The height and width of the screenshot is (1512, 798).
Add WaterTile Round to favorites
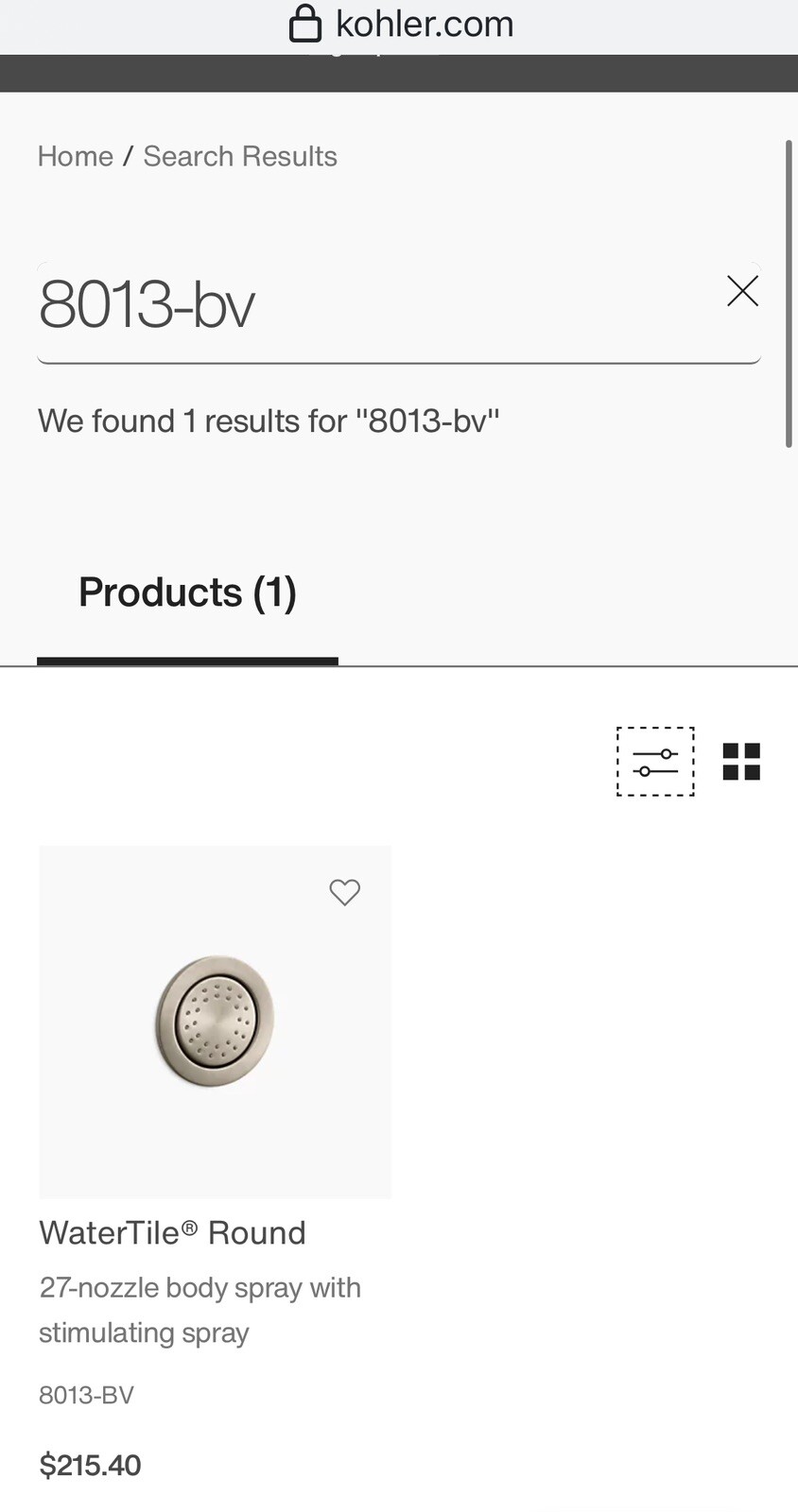[x=344, y=892]
